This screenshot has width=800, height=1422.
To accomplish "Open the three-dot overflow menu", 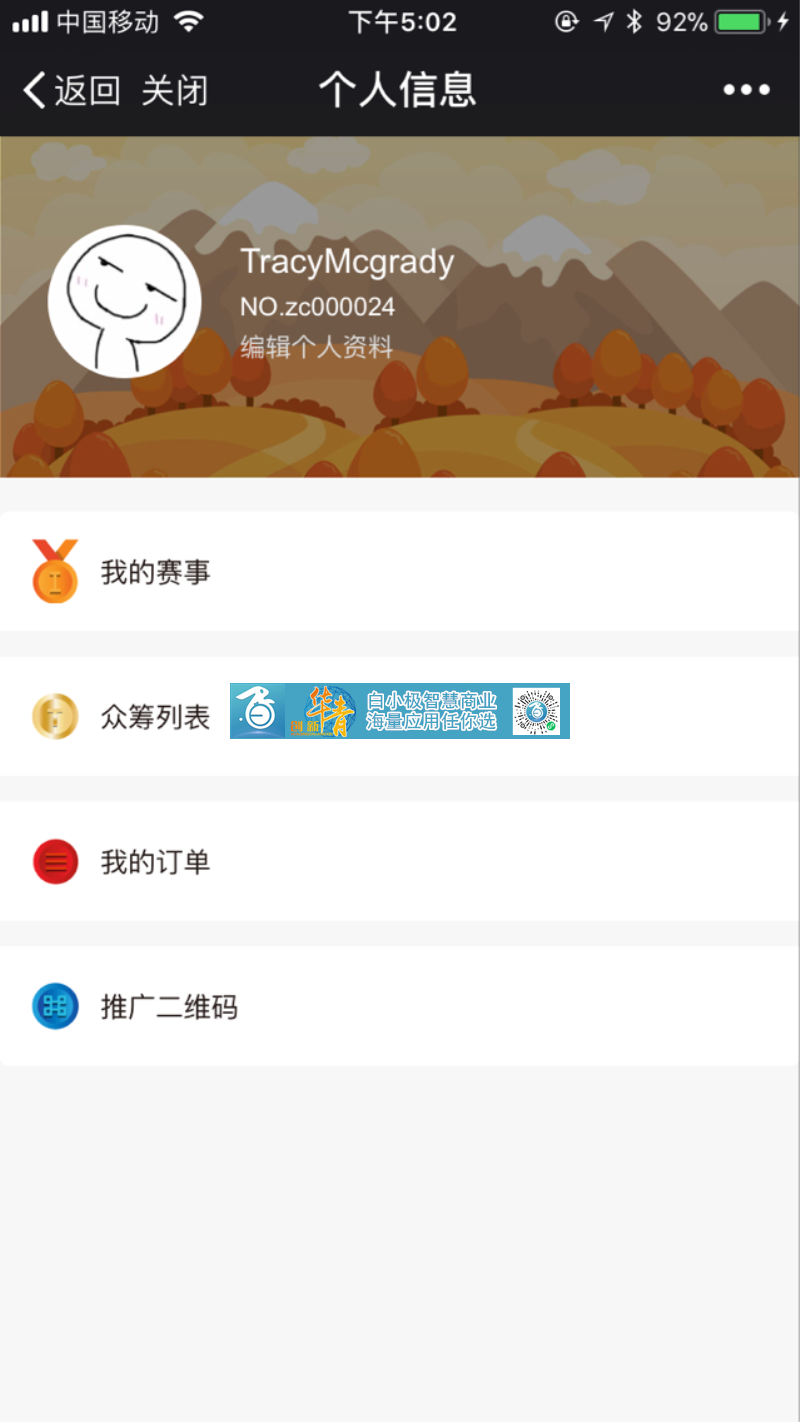I will click(x=746, y=90).
